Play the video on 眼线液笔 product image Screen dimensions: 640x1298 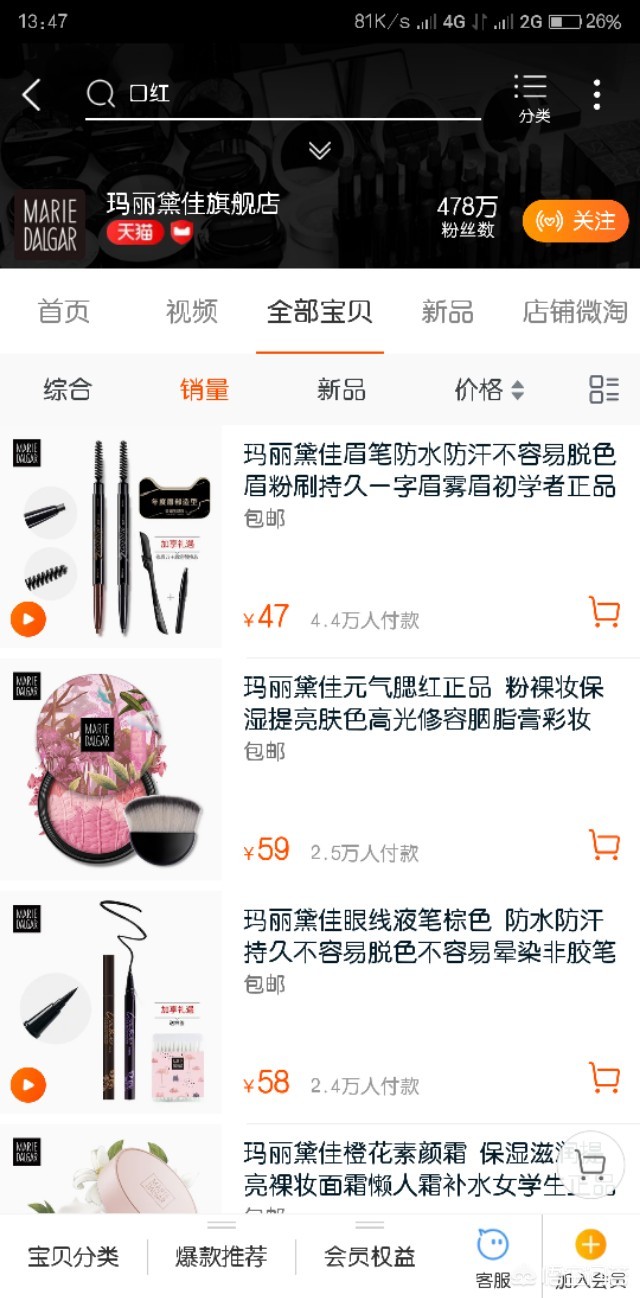tap(28, 1084)
